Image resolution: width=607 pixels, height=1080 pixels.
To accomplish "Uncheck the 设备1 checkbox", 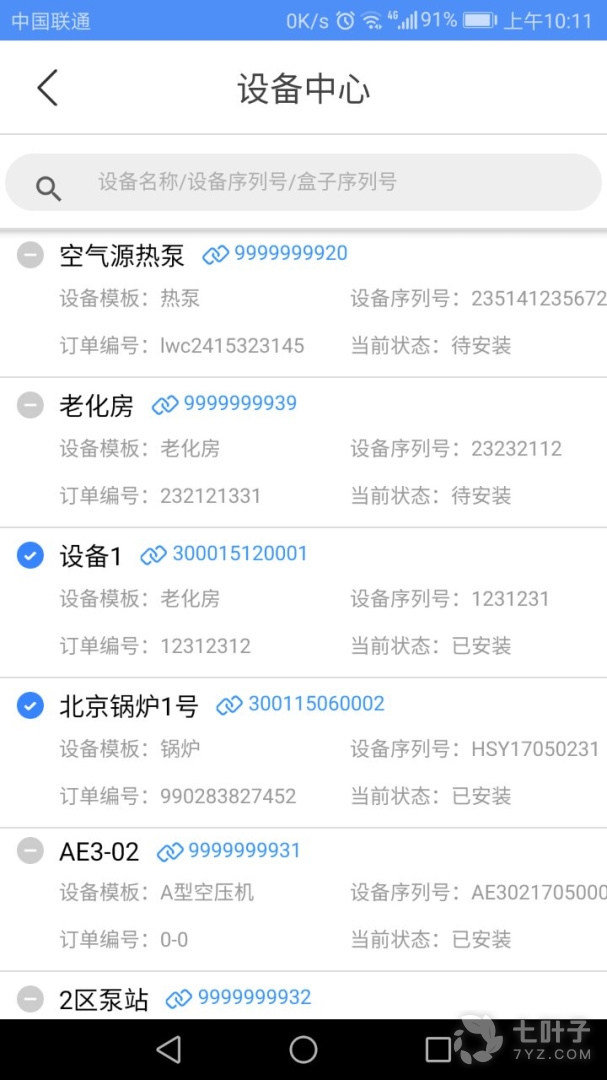I will pos(31,555).
